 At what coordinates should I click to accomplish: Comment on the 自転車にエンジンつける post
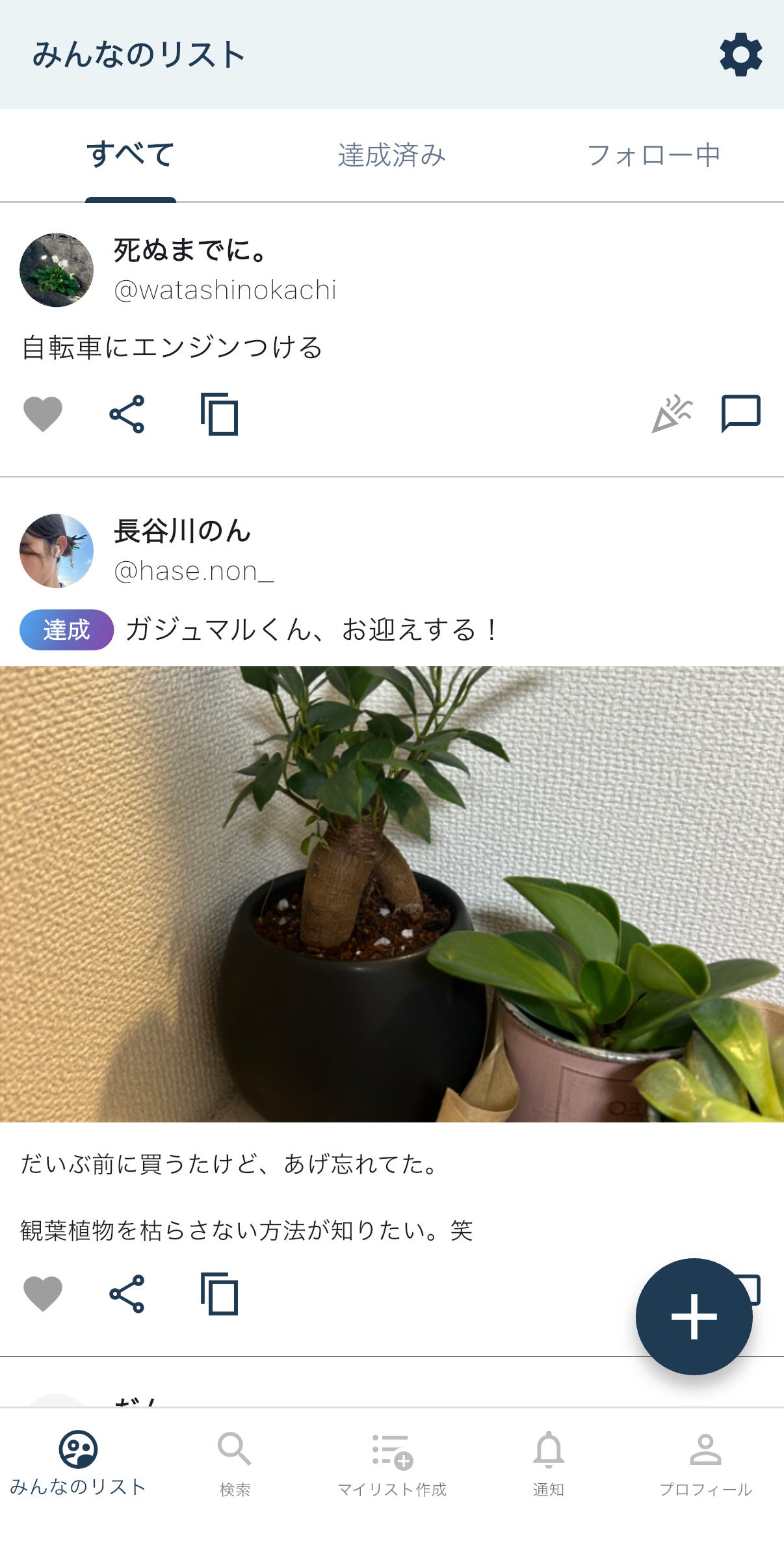pyautogui.click(x=740, y=414)
